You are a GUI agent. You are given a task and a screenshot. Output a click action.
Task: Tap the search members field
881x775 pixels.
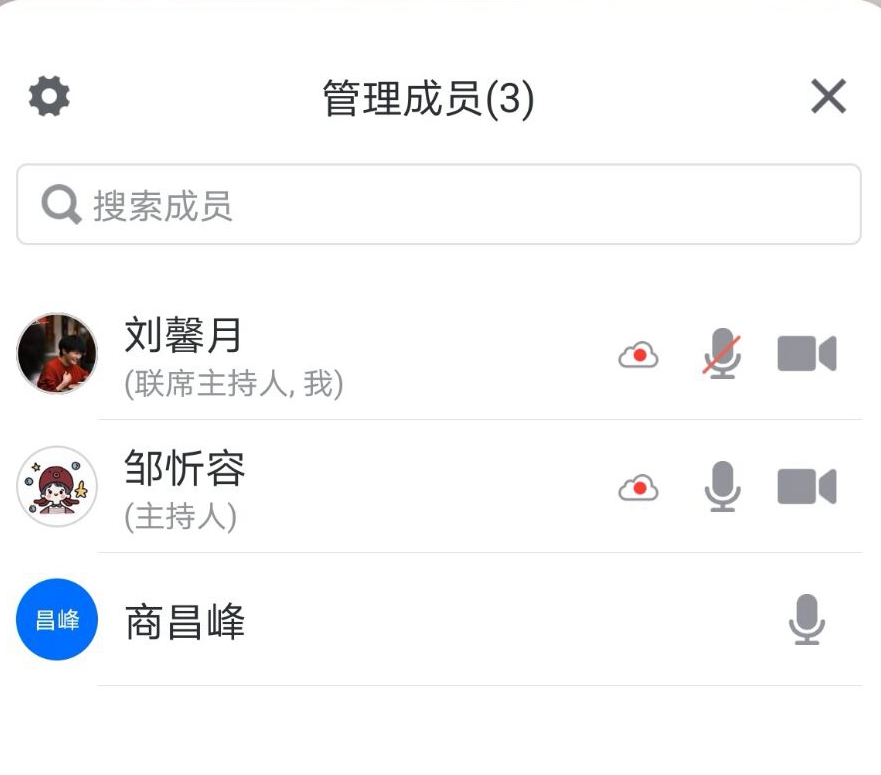click(438, 205)
